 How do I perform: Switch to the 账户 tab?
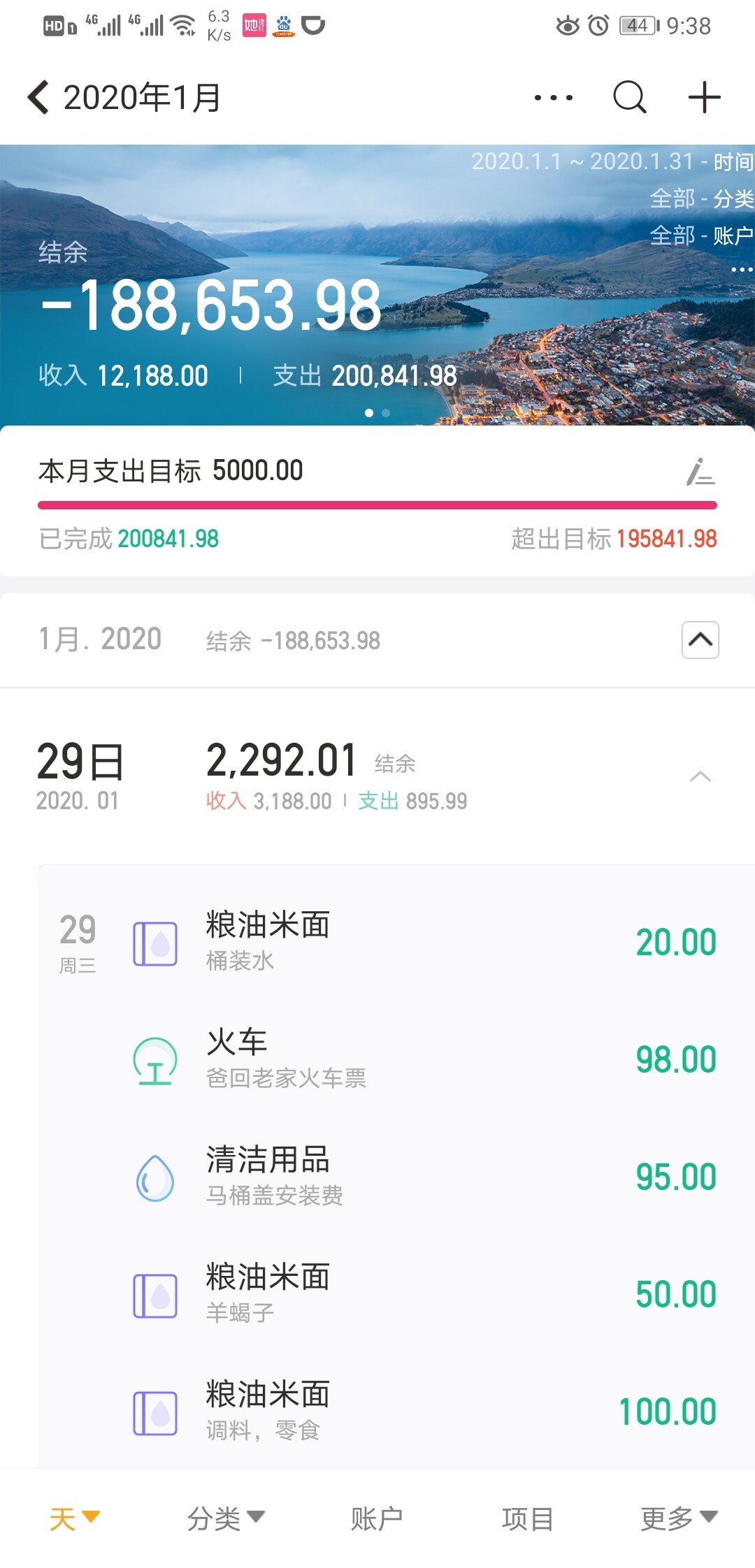click(x=377, y=1518)
